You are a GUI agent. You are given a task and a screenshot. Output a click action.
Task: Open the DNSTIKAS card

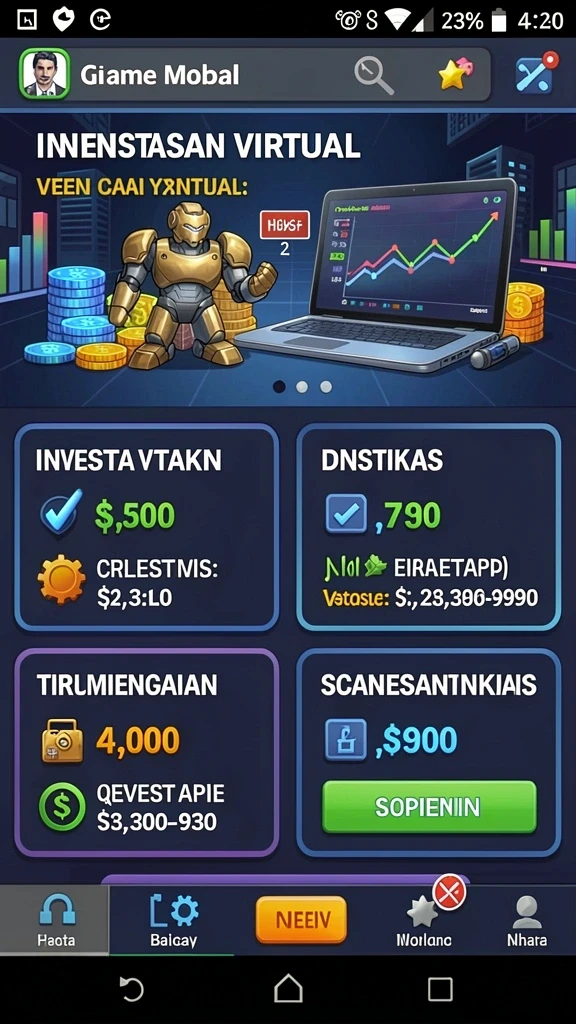428,528
